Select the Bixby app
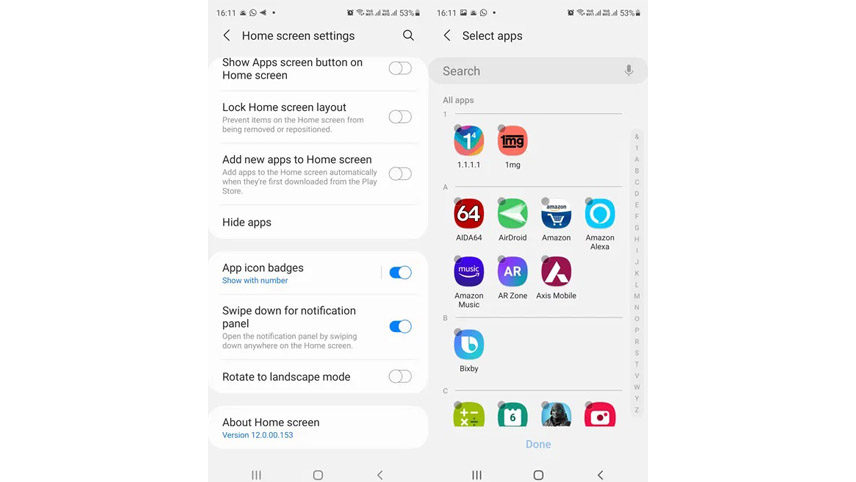The height and width of the screenshot is (482, 856). [x=469, y=345]
